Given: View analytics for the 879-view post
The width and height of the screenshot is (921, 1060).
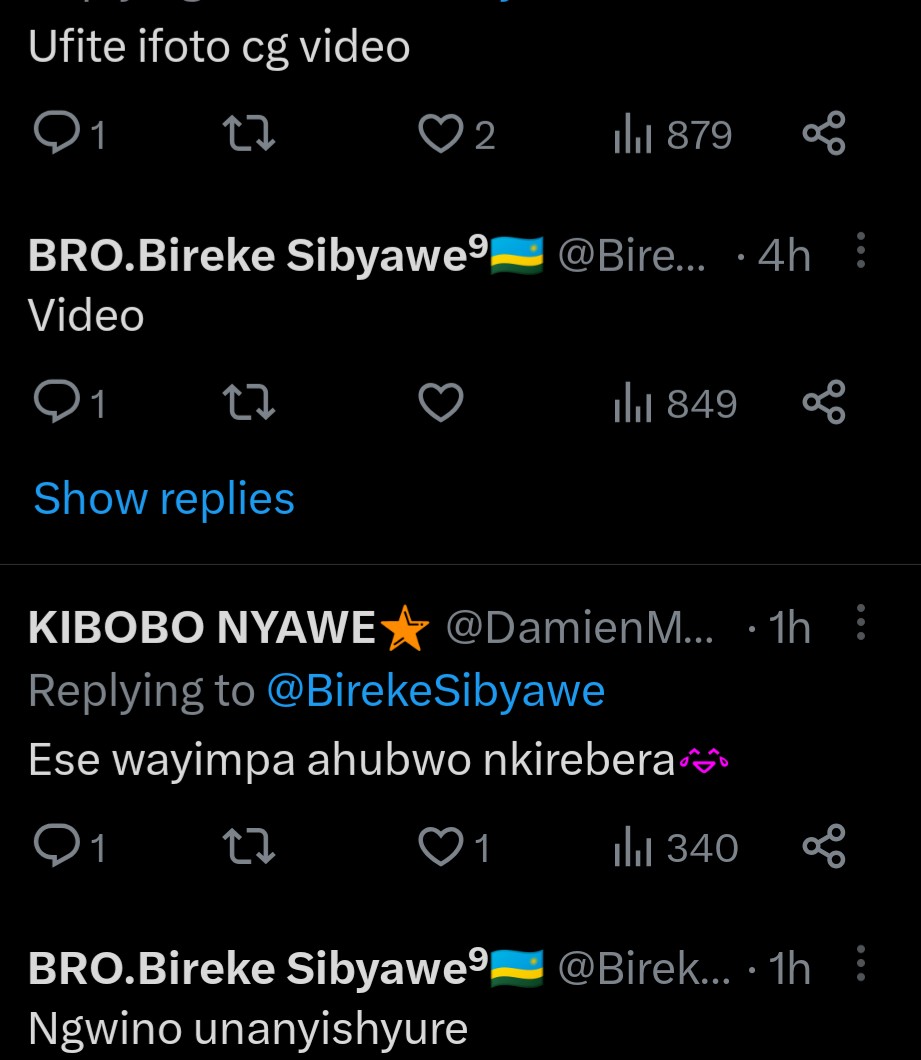Looking at the screenshot, I should point(673,134).
